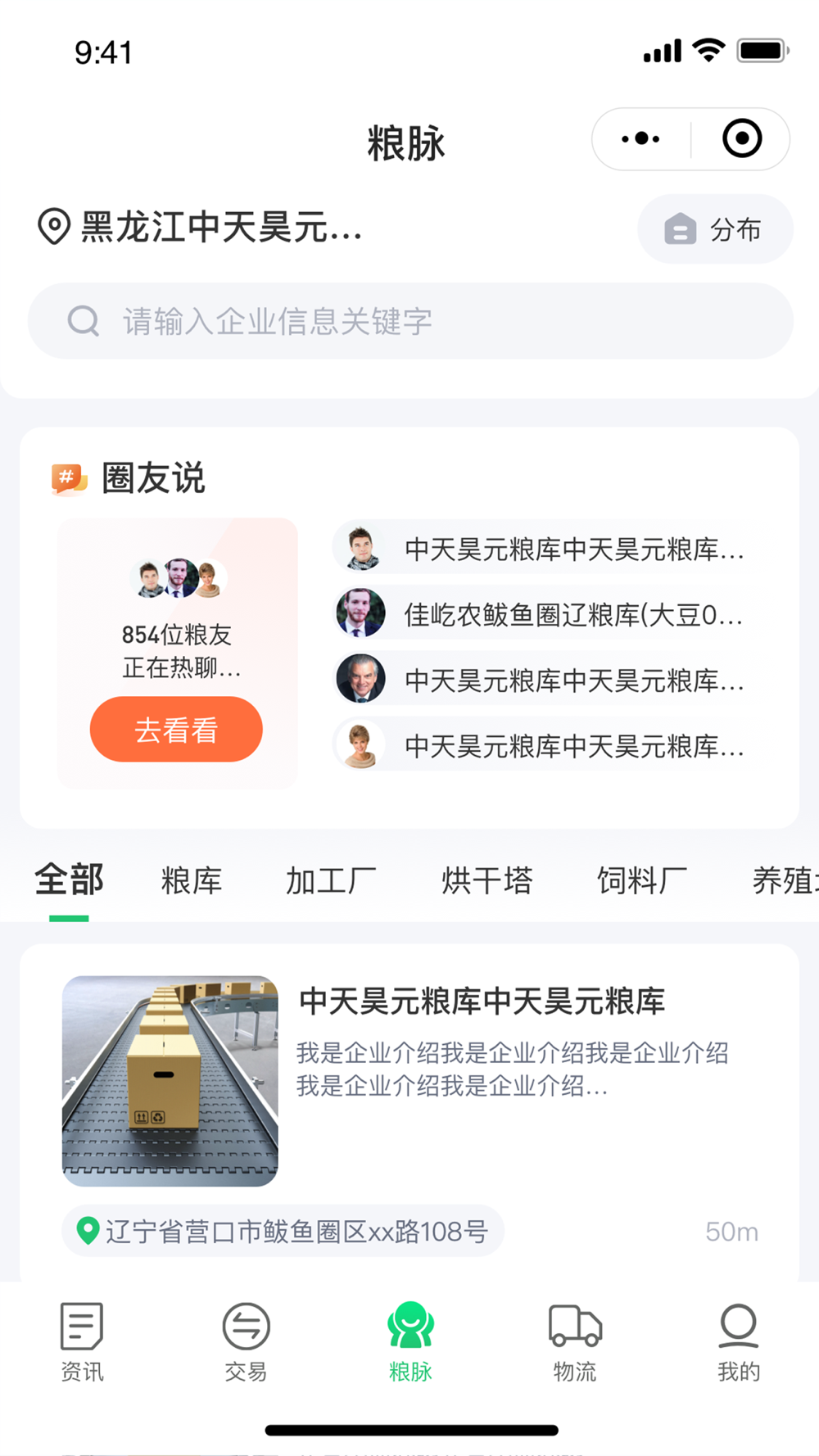Focus the 请输入企业信息关键字 search box
The width and height of the screenshot is (819, 1456).
pos(410,321)
